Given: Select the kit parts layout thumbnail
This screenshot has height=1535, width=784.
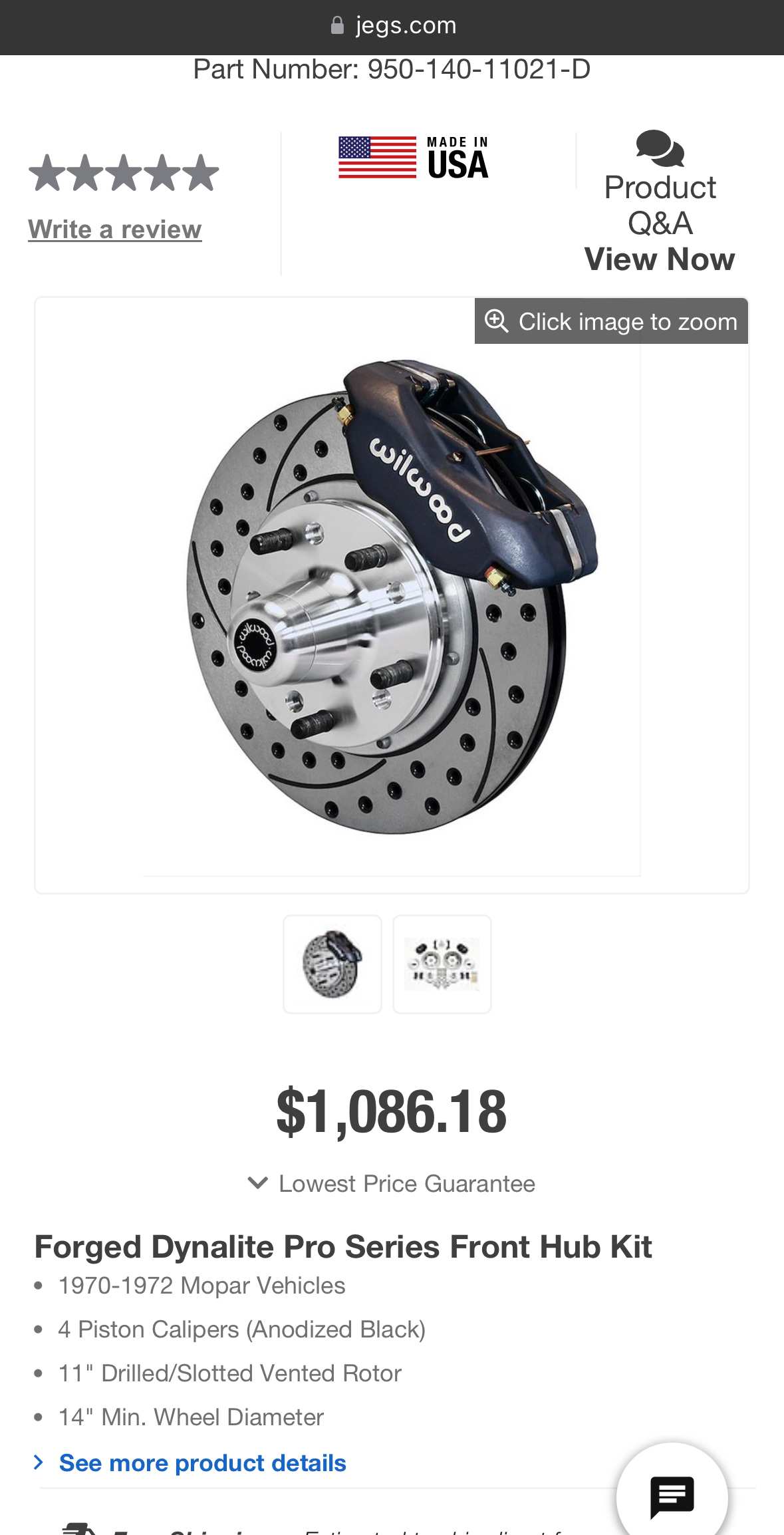Looking at the screenshot, I should (442, 964).
